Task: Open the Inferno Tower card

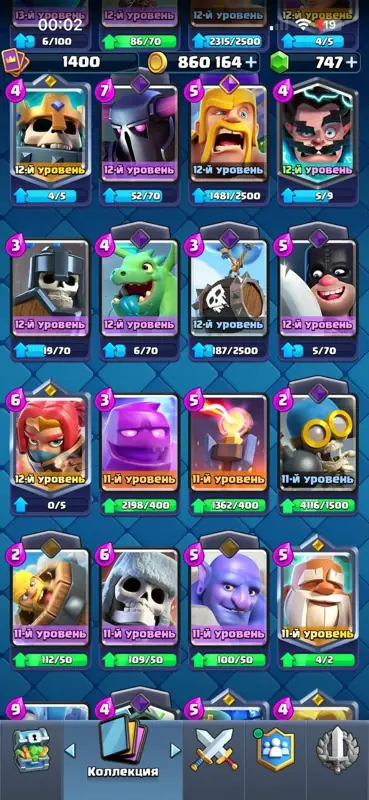Action: 229,449
